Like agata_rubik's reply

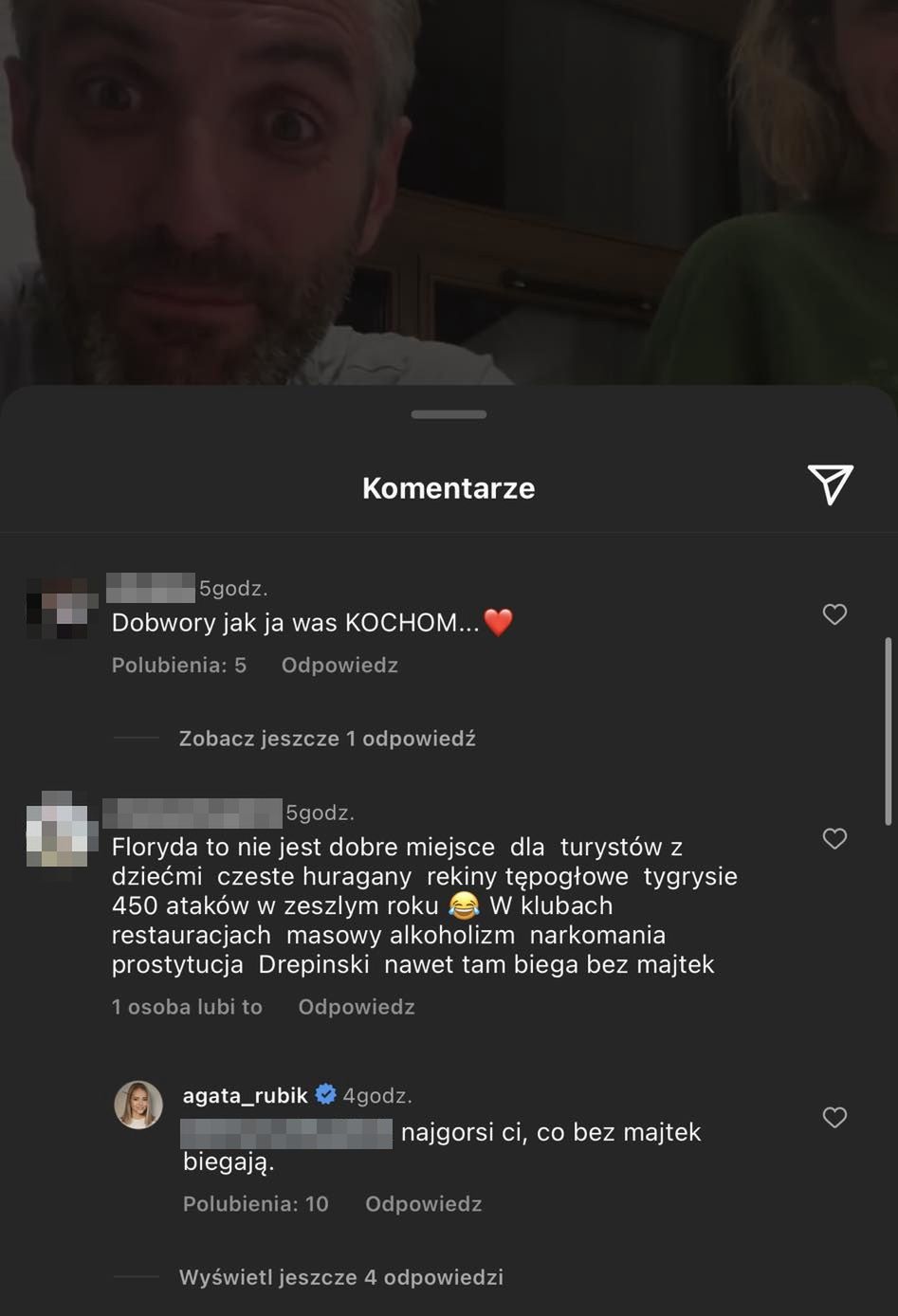(834, 1118)
